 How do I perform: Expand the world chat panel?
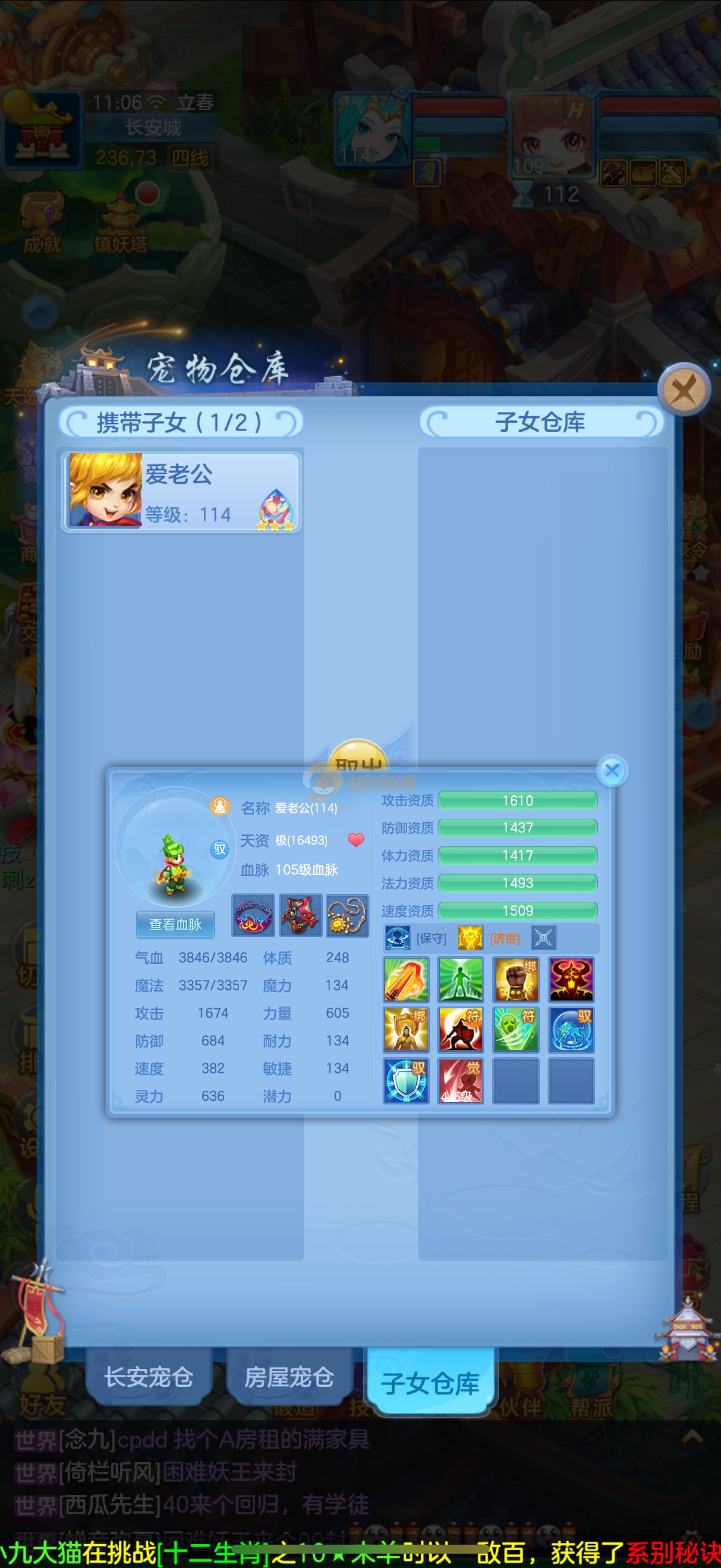tap(693, 1437)
